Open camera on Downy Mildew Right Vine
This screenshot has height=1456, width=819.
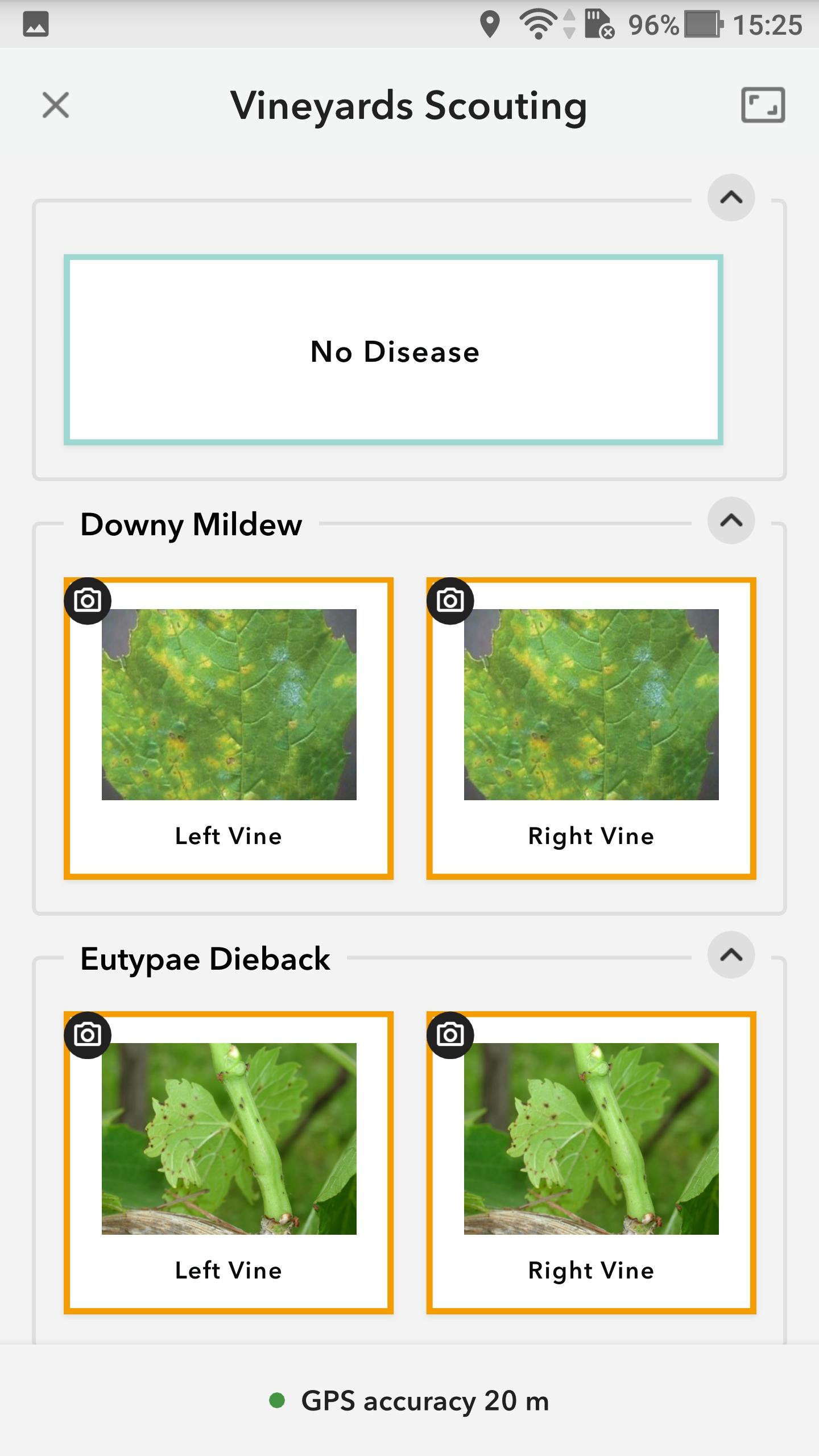[x=450, y=601]
